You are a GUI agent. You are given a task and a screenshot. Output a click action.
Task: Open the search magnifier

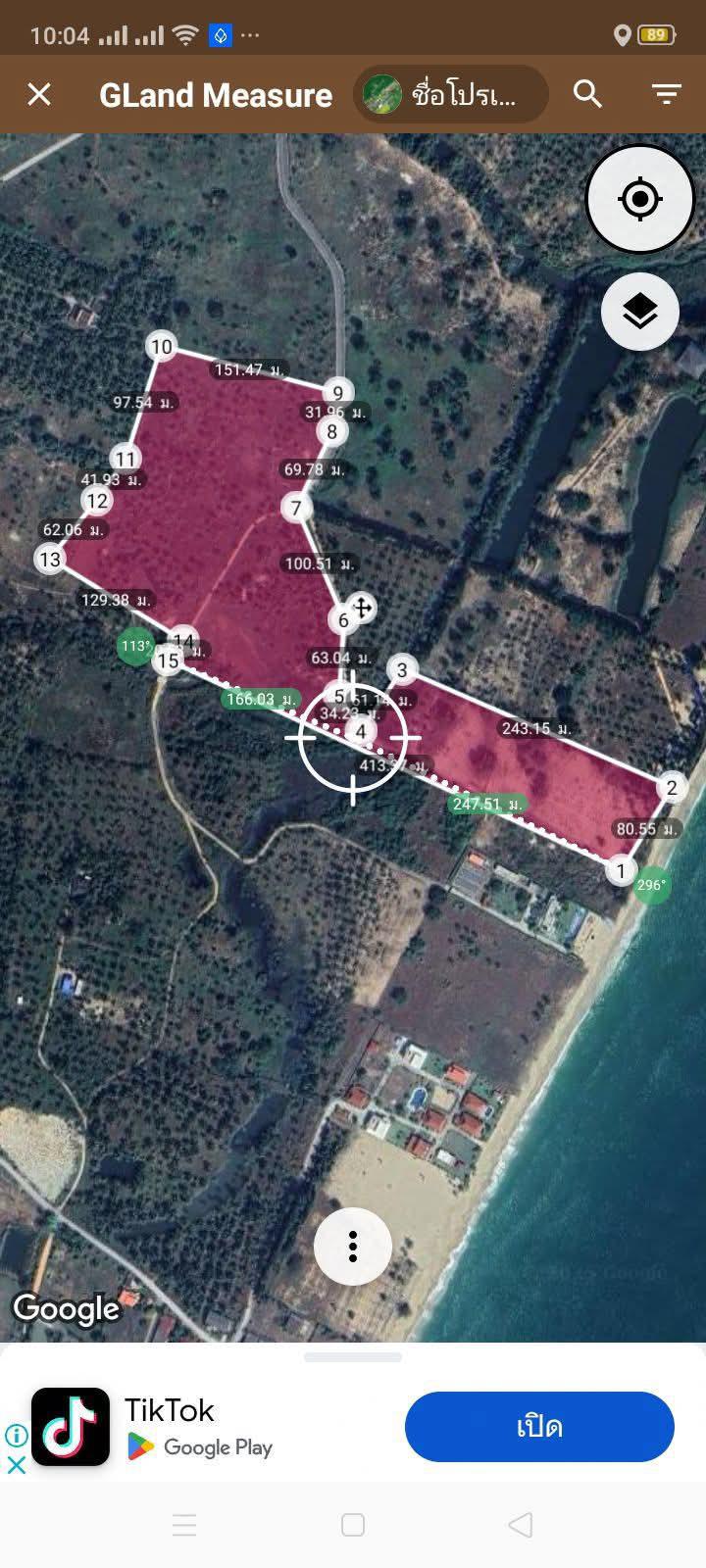(x=587, y=94)
